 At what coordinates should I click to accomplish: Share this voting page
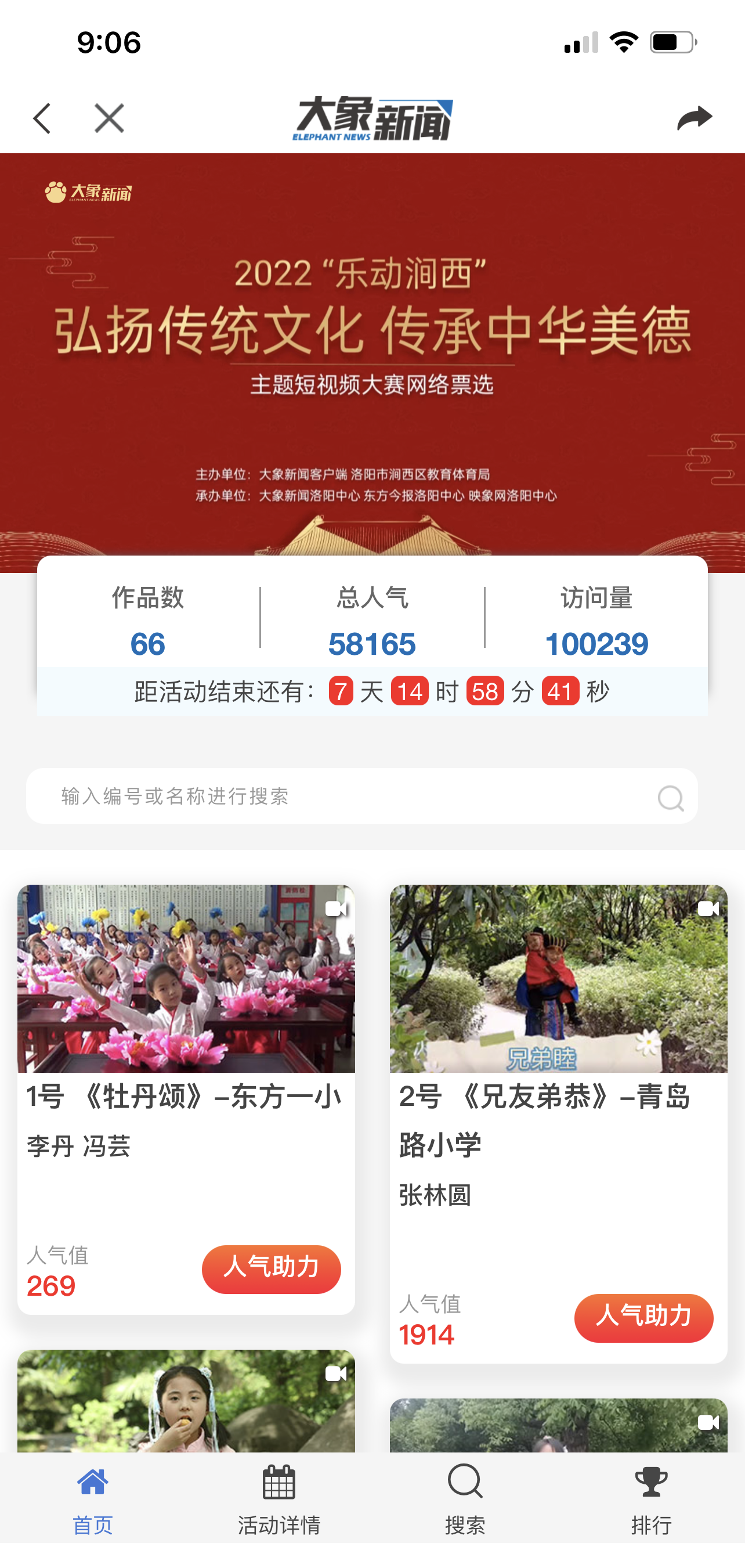695,118
